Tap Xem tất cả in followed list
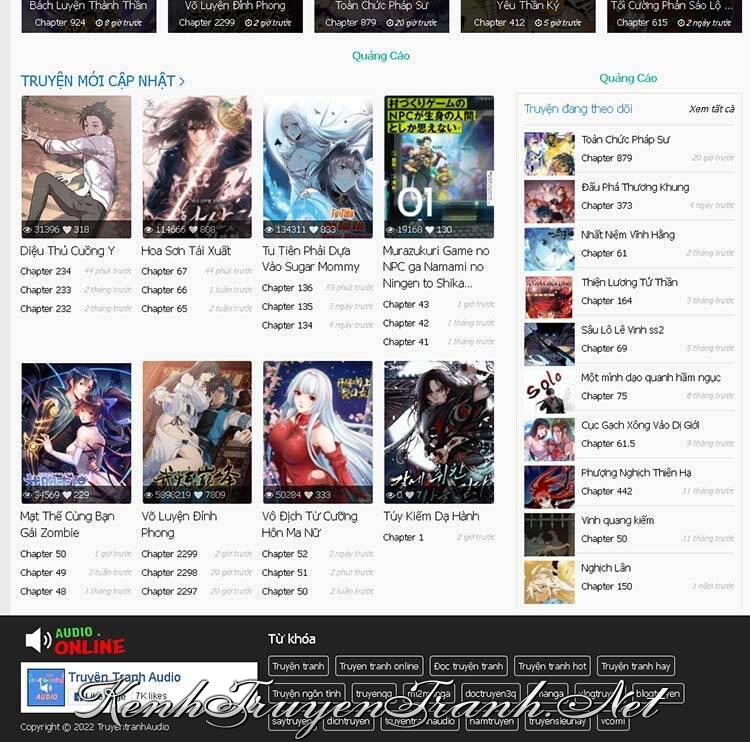This screenshot has width=750, height=742. pos(711,109)
